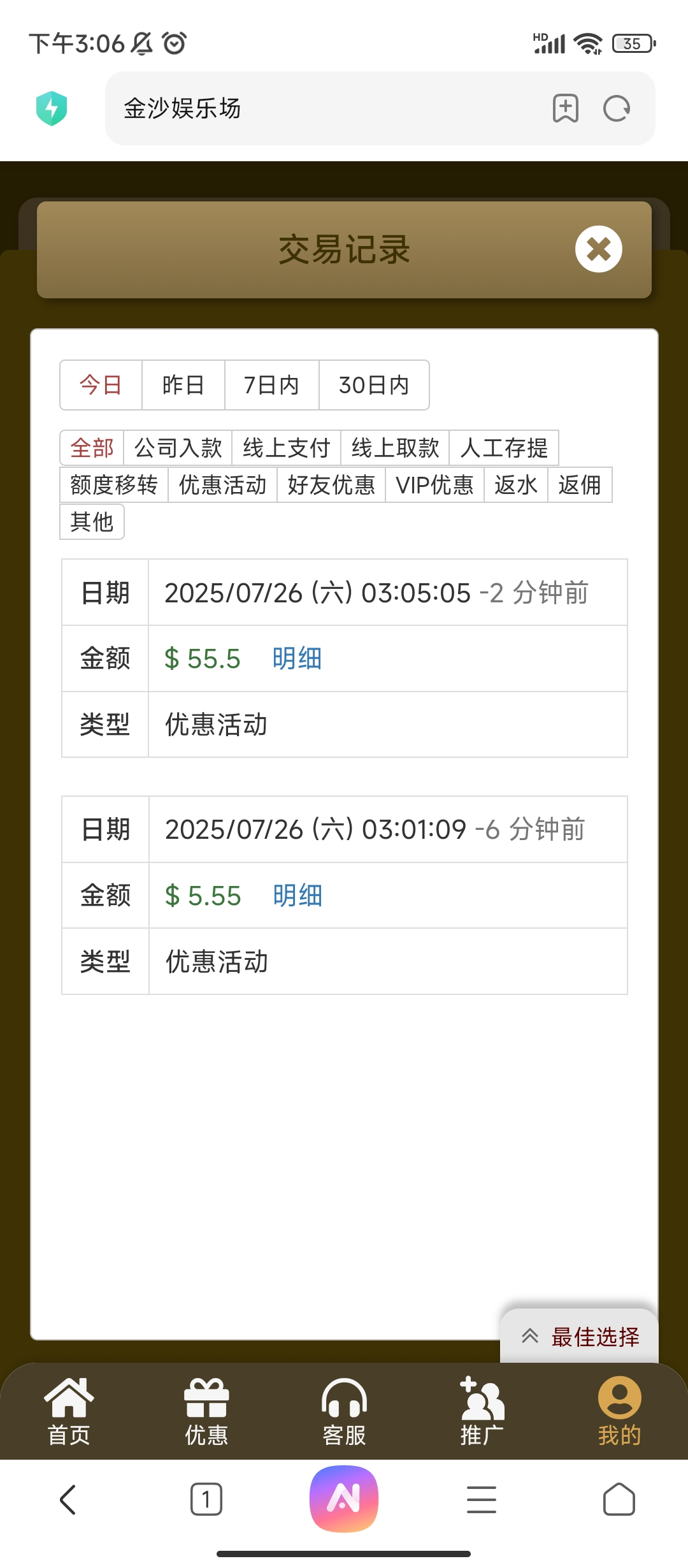Go to the 首页 tab
The height and width of the screenshot is (1568, 688).
click(x=69, y=1411)
